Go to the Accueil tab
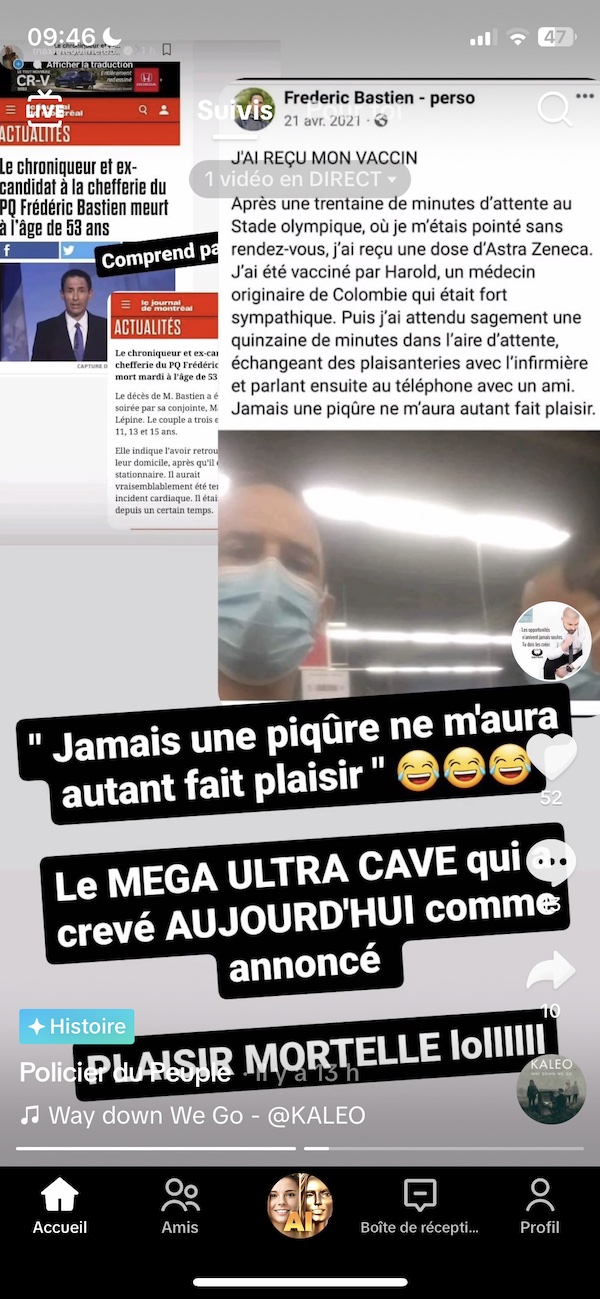The height and width of the screenshot is (1299, 600). point(60,1206)
